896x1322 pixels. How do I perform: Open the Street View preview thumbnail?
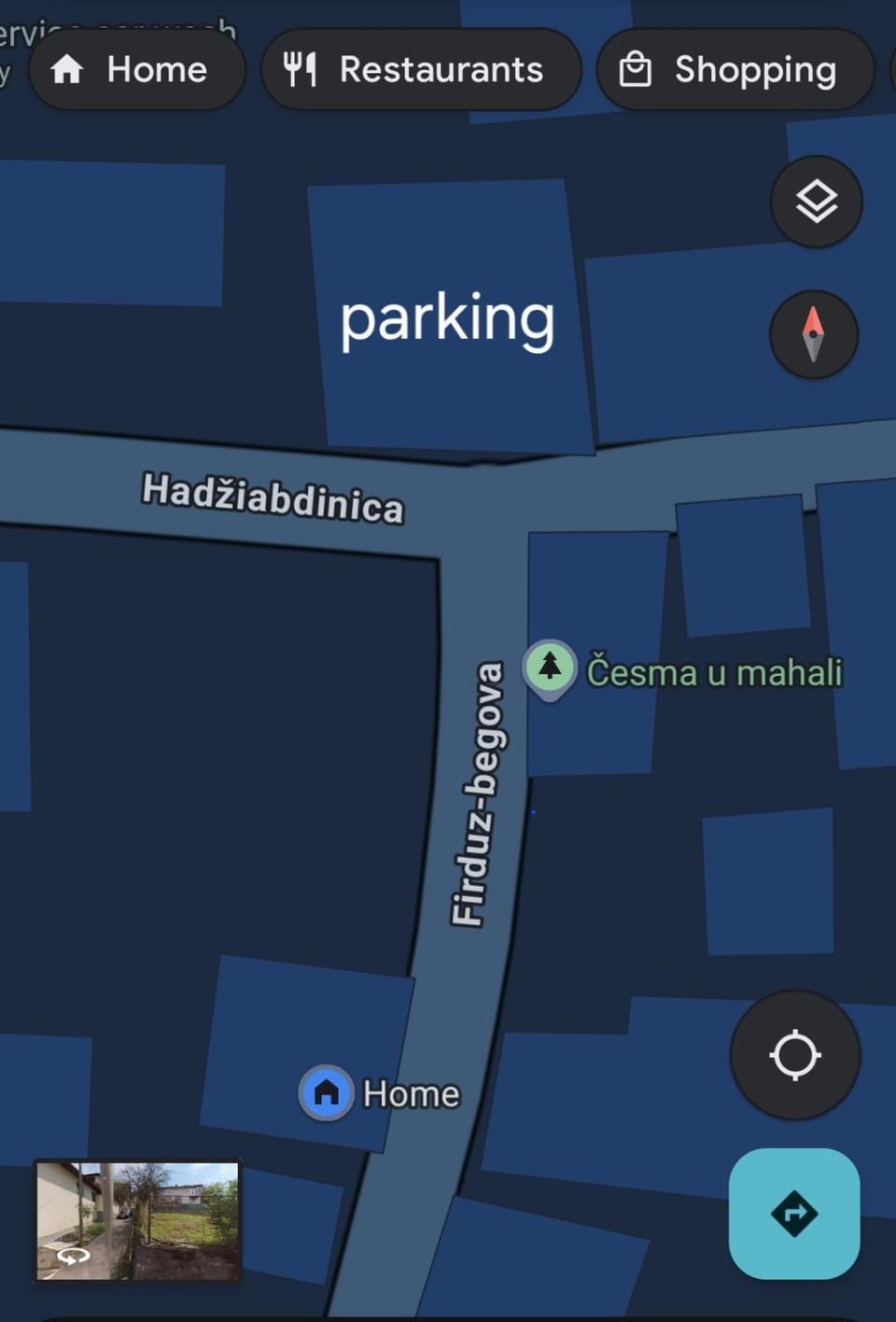(138, 1219)
